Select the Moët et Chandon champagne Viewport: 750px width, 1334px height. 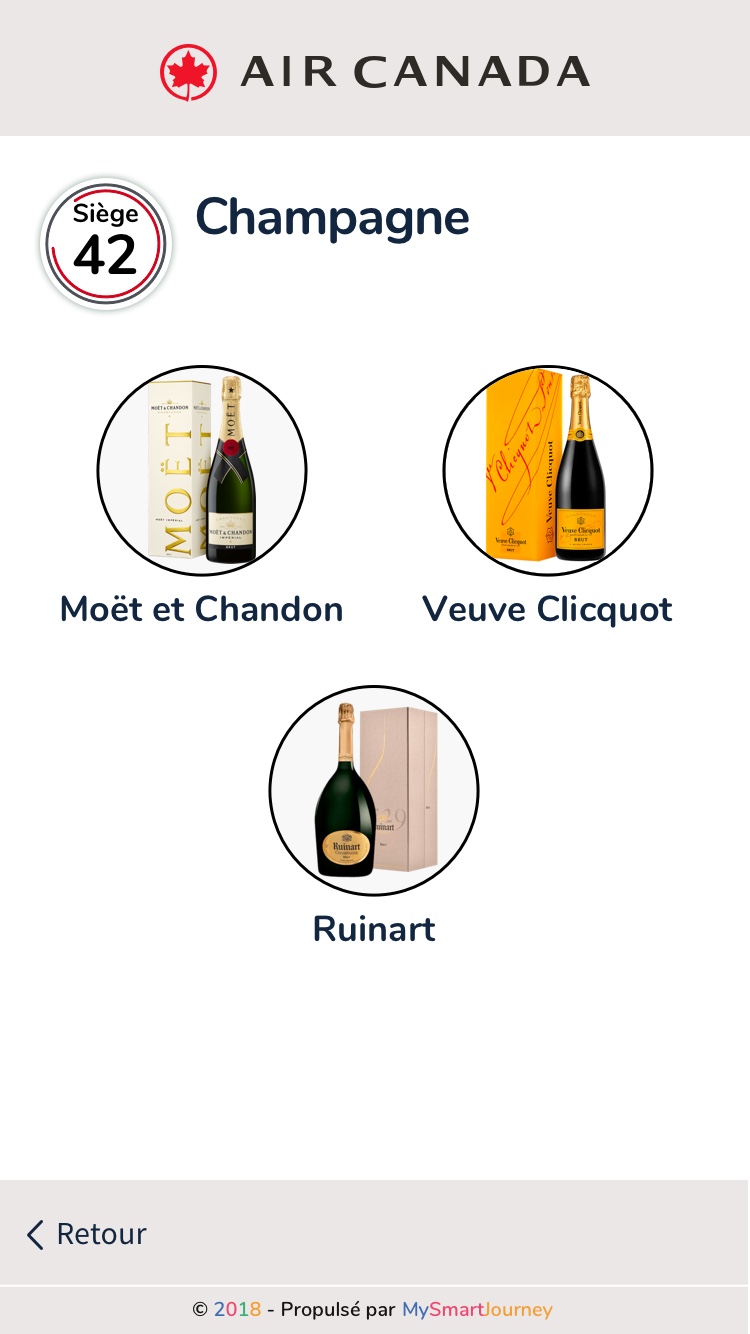[202, 471]
